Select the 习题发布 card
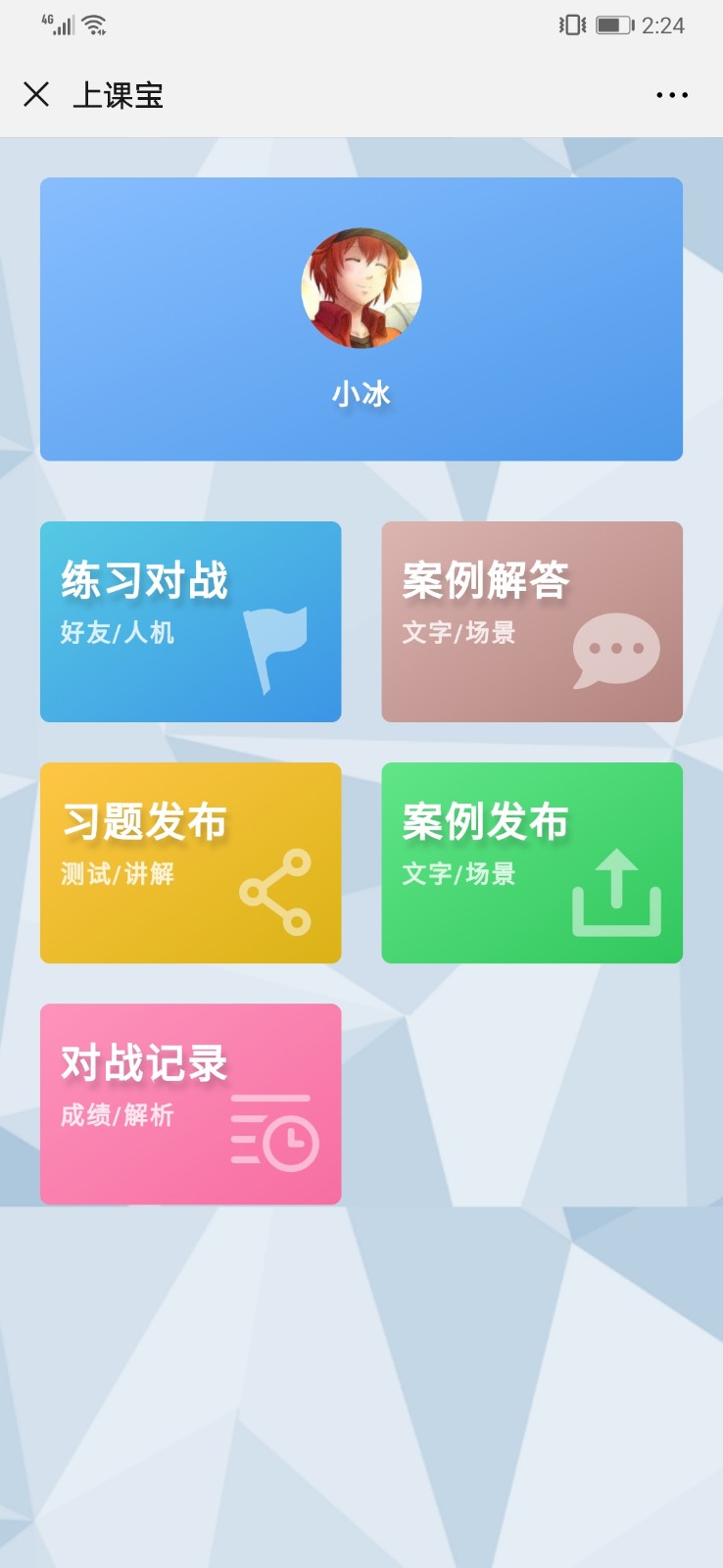This screenshot has height=1568, width=723. (191, 862)
